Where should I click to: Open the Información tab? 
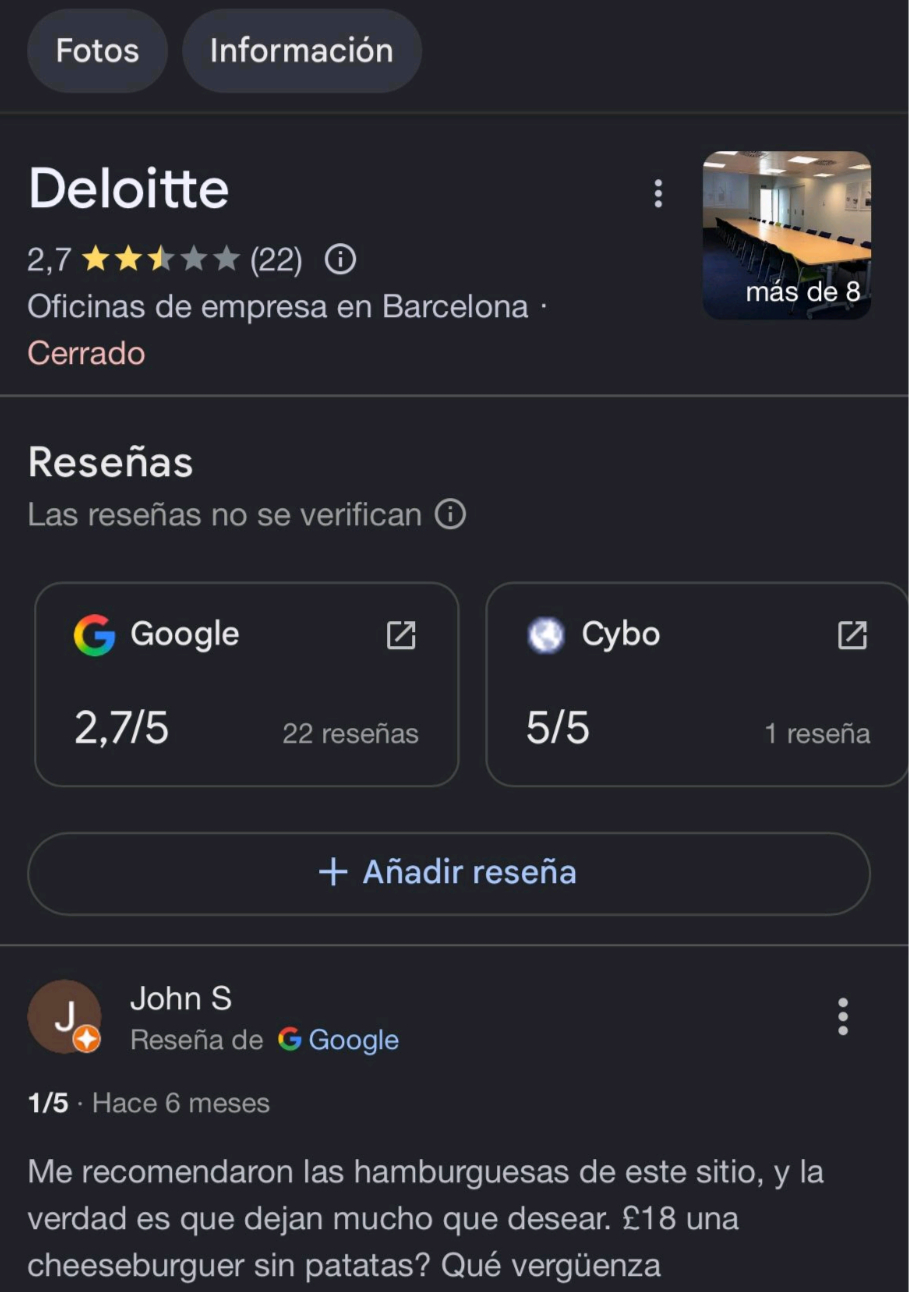point(301,51)
